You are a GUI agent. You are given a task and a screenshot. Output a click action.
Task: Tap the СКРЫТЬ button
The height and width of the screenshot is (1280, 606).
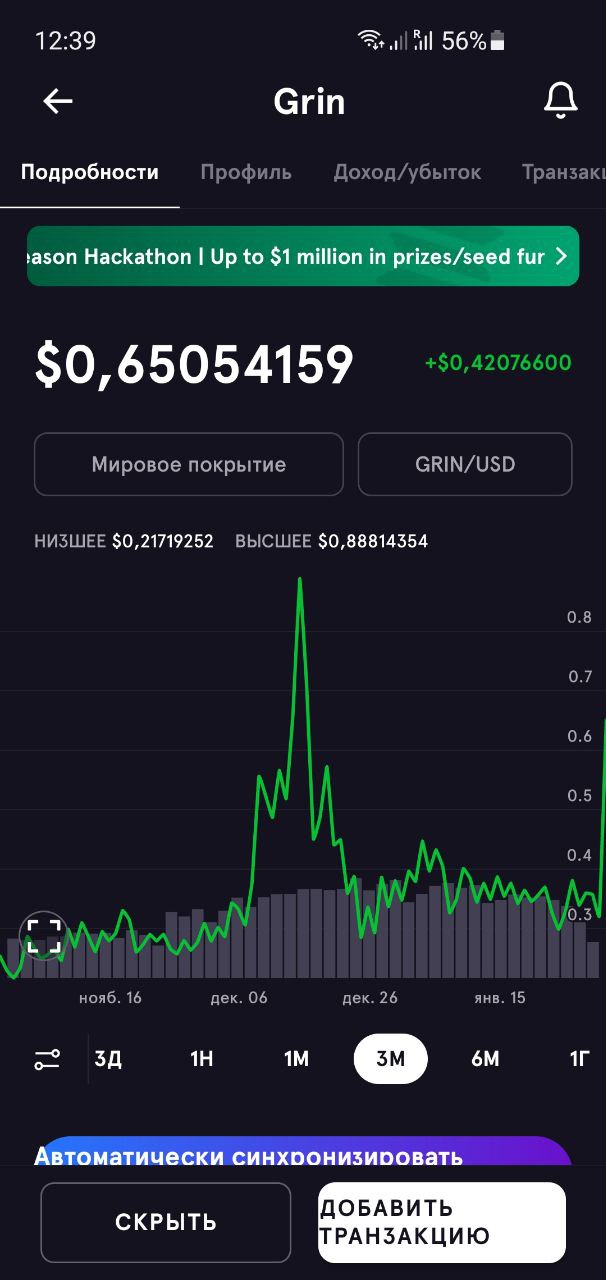(166, 1222)
